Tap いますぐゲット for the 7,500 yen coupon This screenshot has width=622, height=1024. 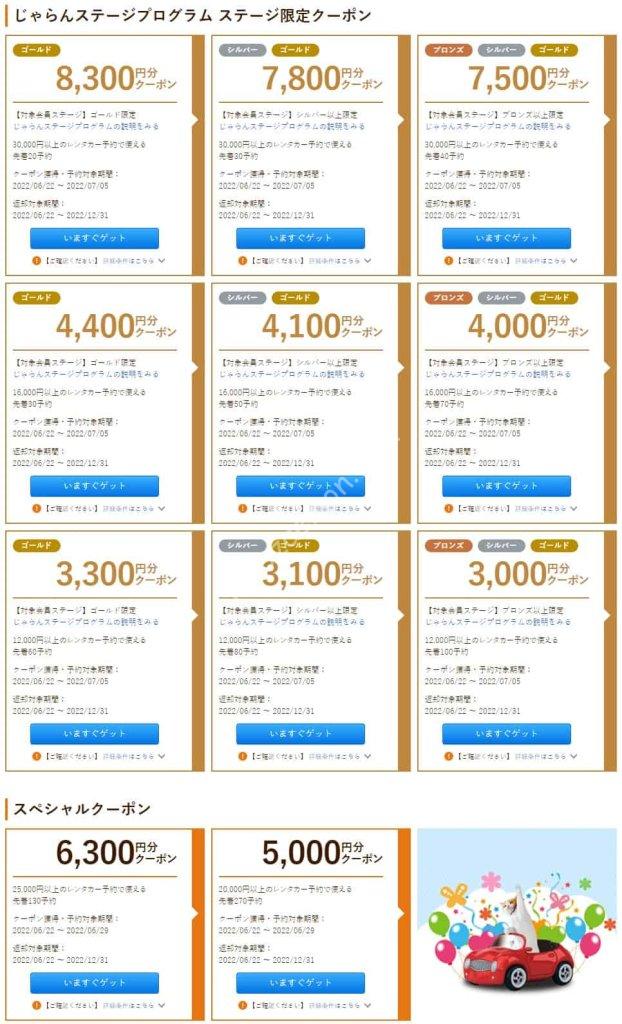pos(506,238)
